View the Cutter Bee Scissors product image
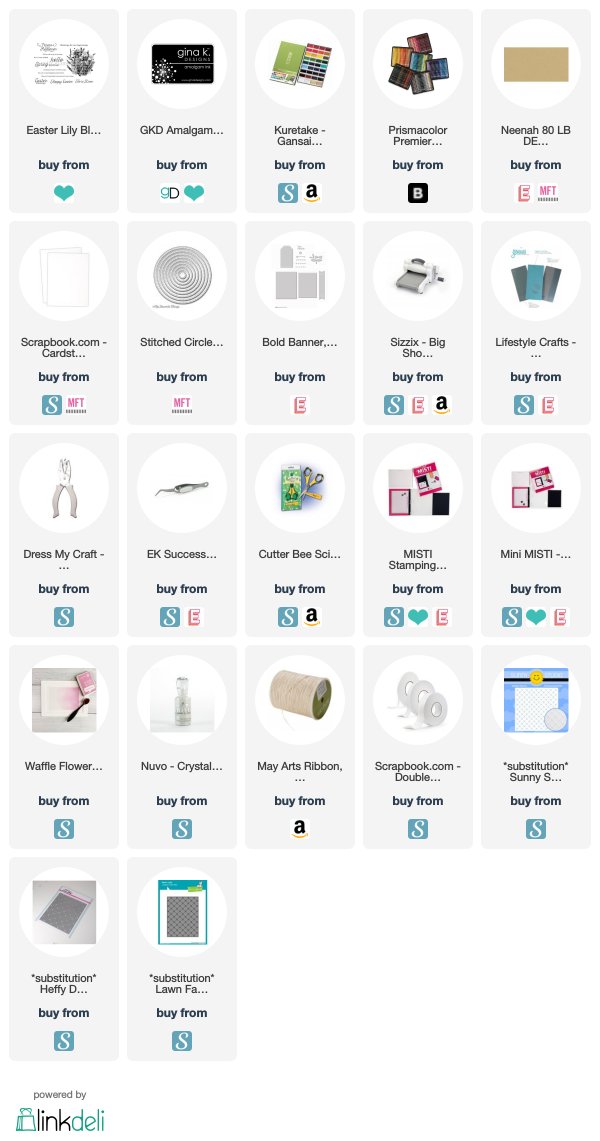Screen dimensions: 600x1141 coord(300,488)
